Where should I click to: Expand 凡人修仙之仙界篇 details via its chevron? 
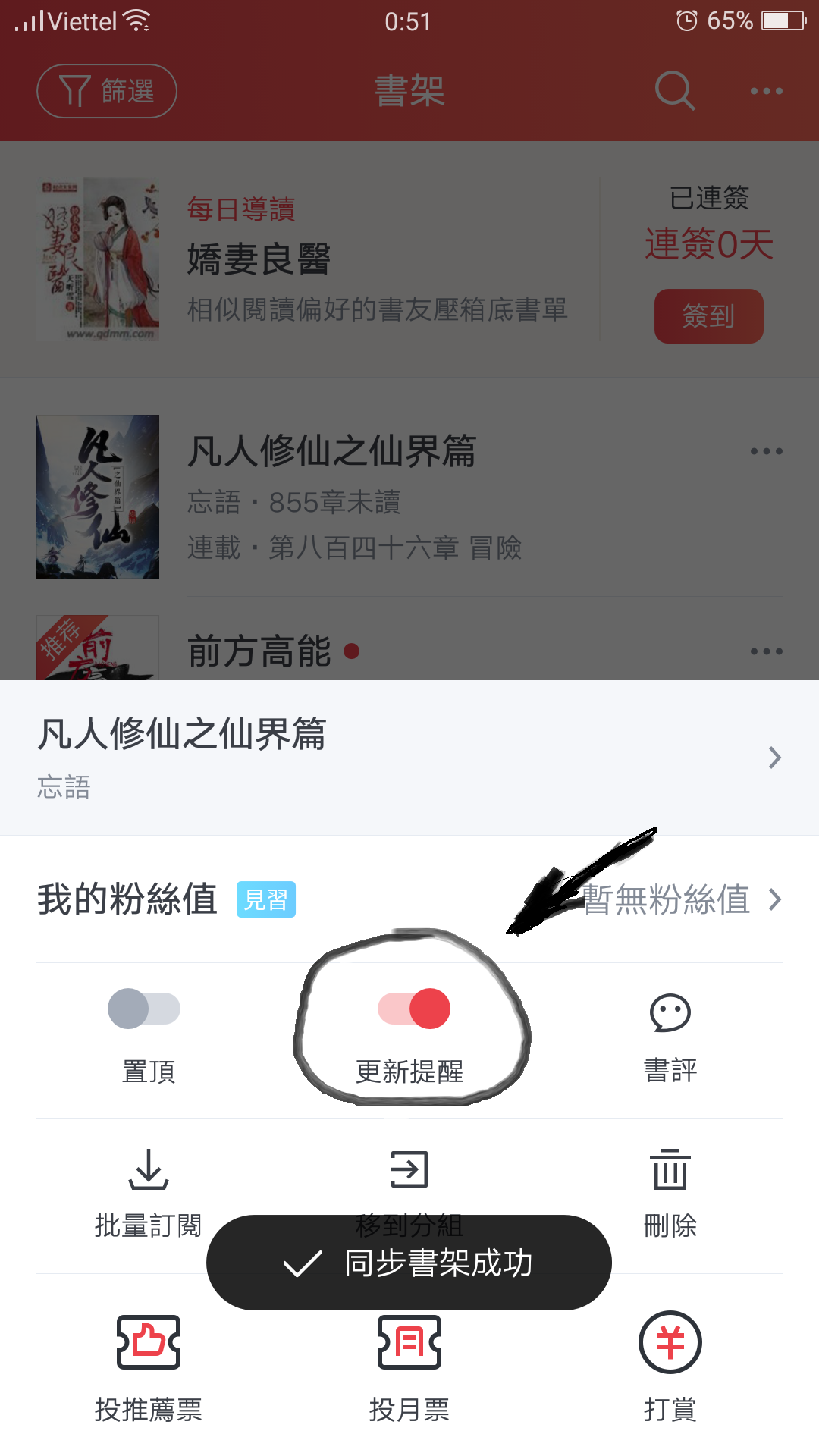tap(774, 758)
